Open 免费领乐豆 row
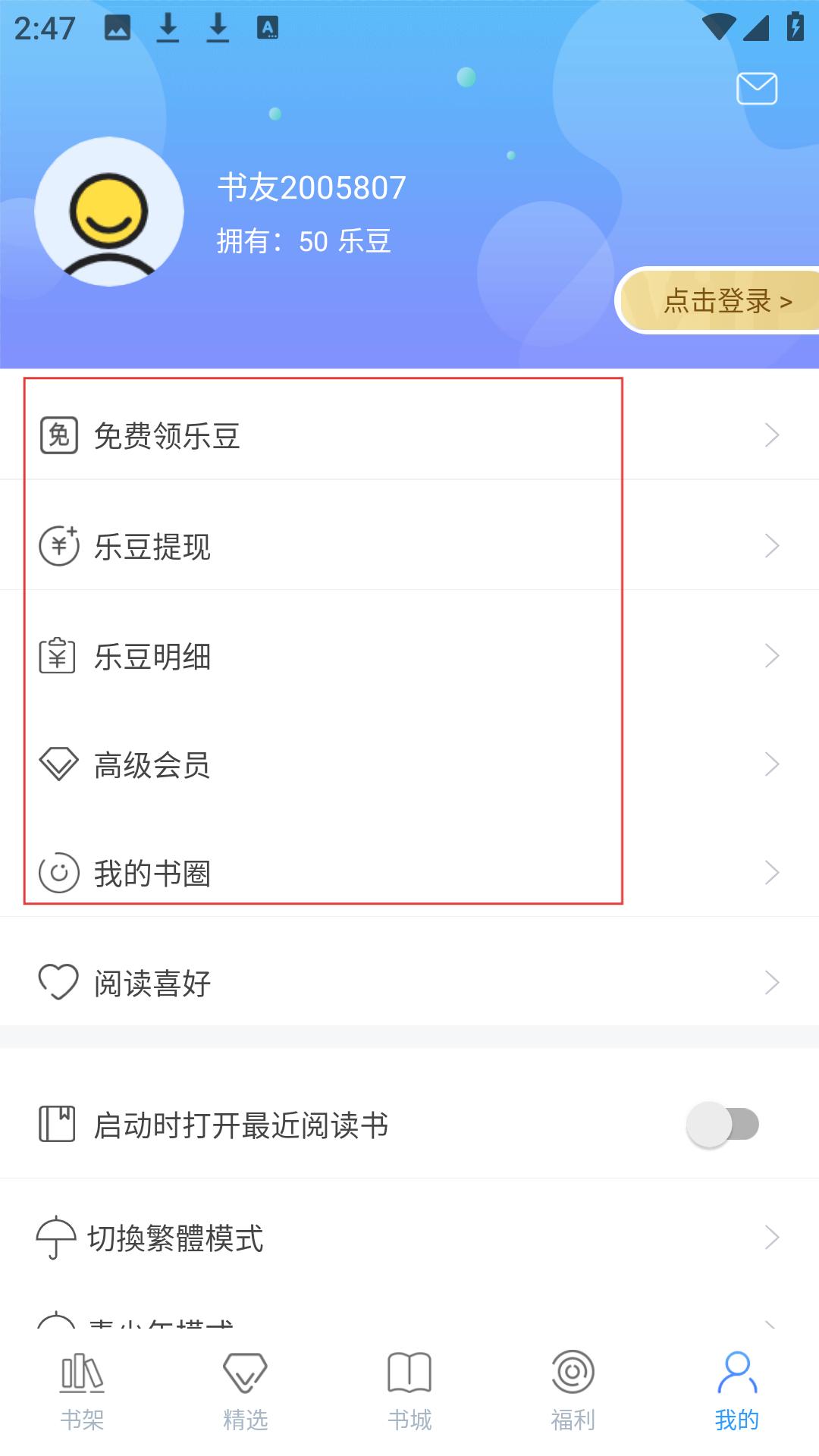This screenshot has height=1456, width=819. click(409, 435)
